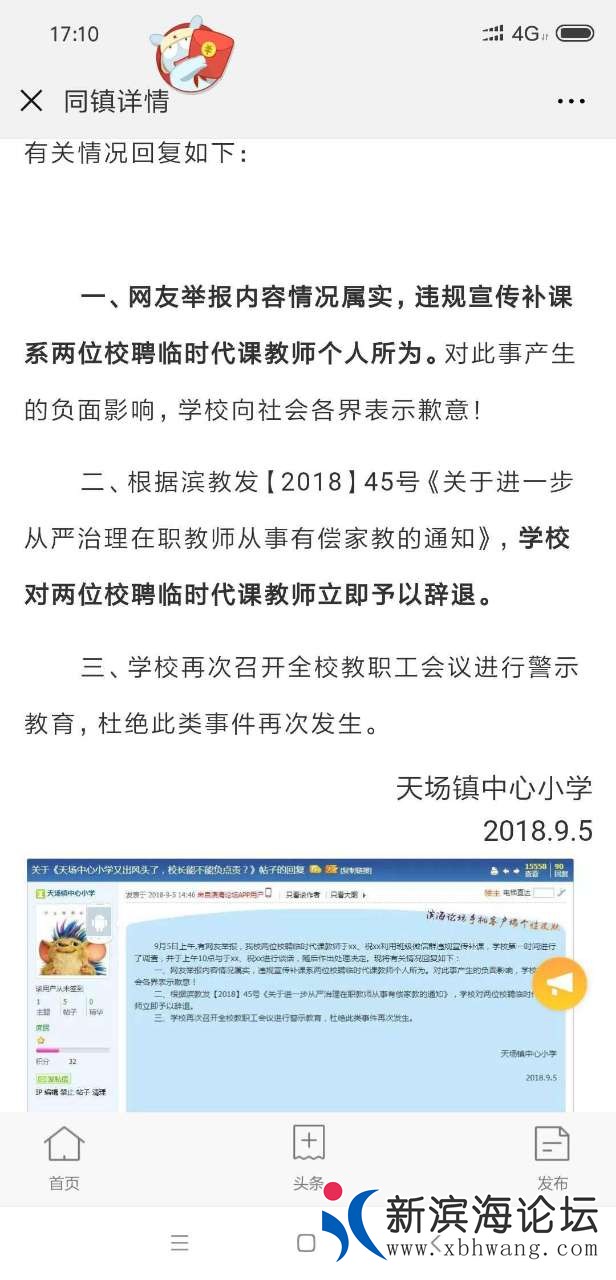Go to the system home screen
Image resolution: width=616 pixels, height=1280 pixels.
coord(307,1243)
